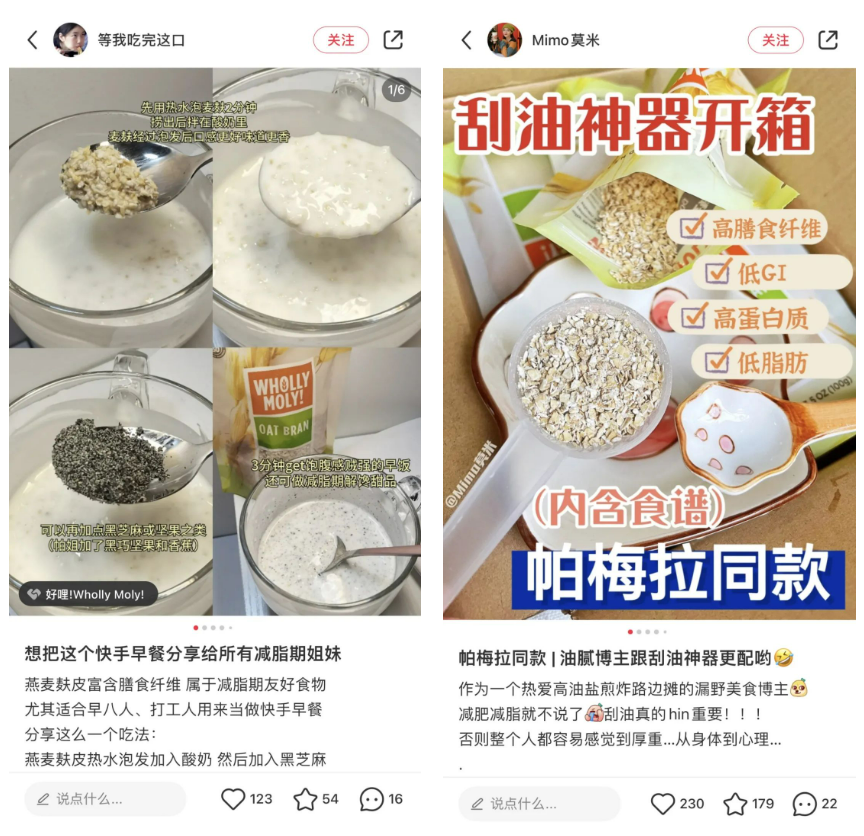Follow the author 等我吃完这口
Image resolution: width=864 pixels, height=836 pixels.
341,40
